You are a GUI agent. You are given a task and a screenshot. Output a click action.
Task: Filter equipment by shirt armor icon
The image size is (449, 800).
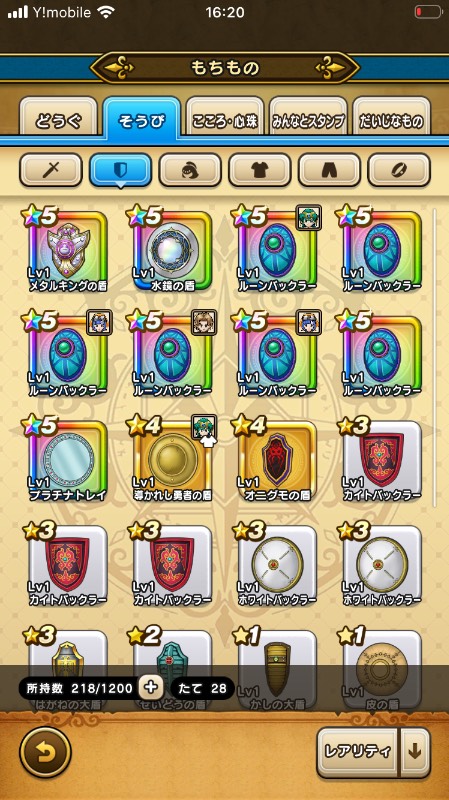coord(260,170)
